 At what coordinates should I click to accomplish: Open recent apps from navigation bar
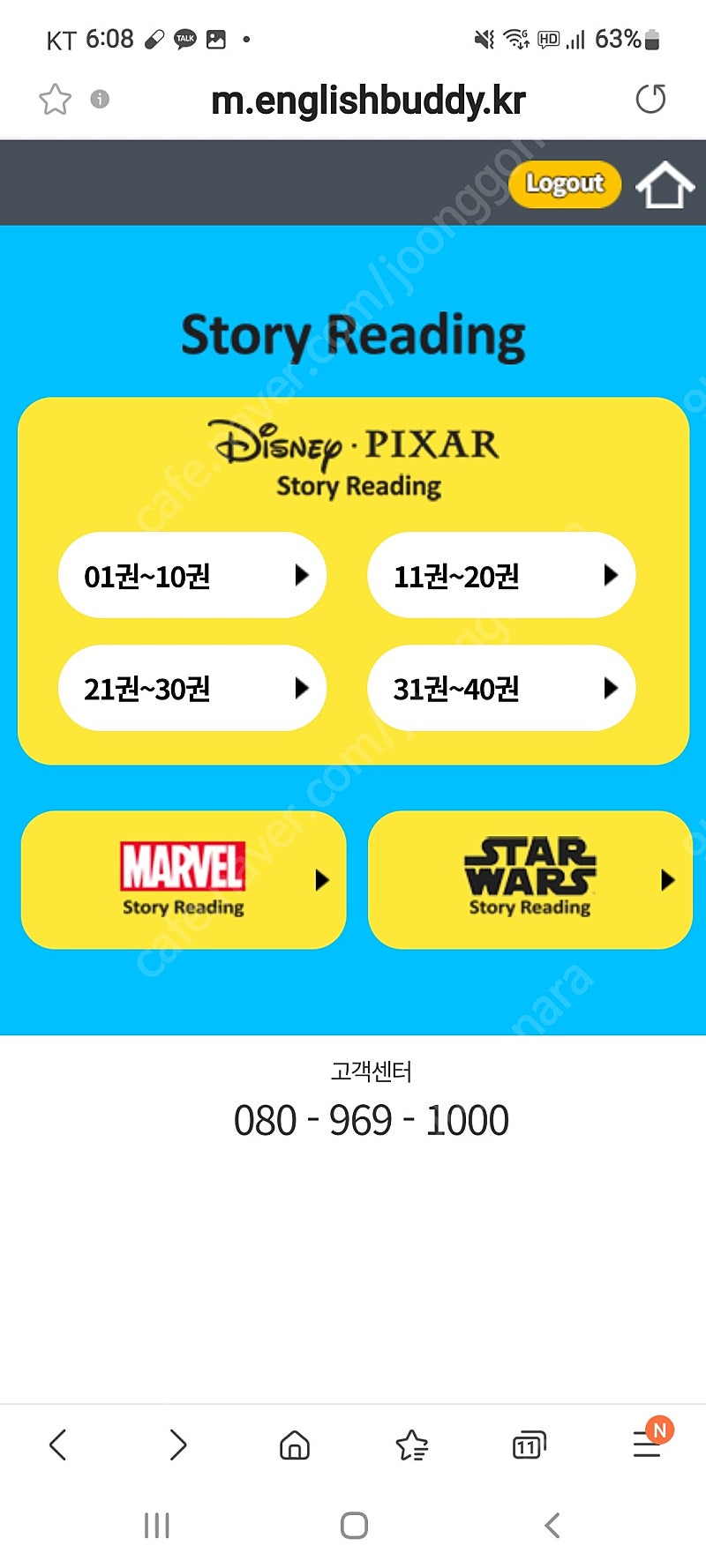click(x=156, y=1525)
